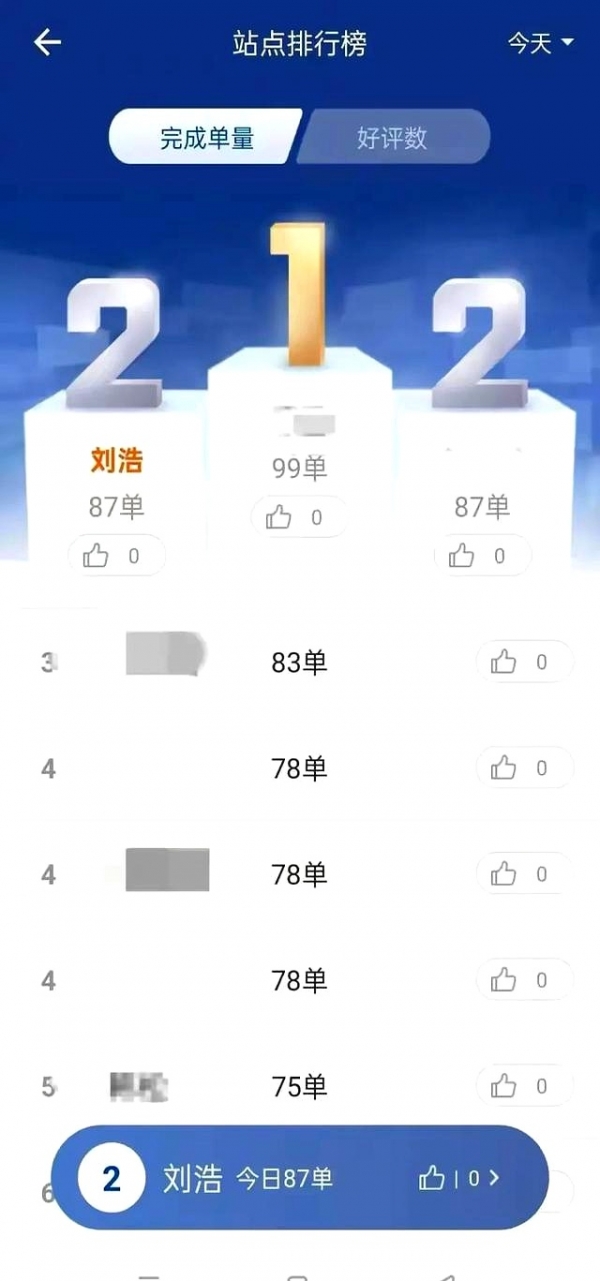Like the 75单 ranking row
This screenshot has height=1281, width=600.
tap(523, 1086)
